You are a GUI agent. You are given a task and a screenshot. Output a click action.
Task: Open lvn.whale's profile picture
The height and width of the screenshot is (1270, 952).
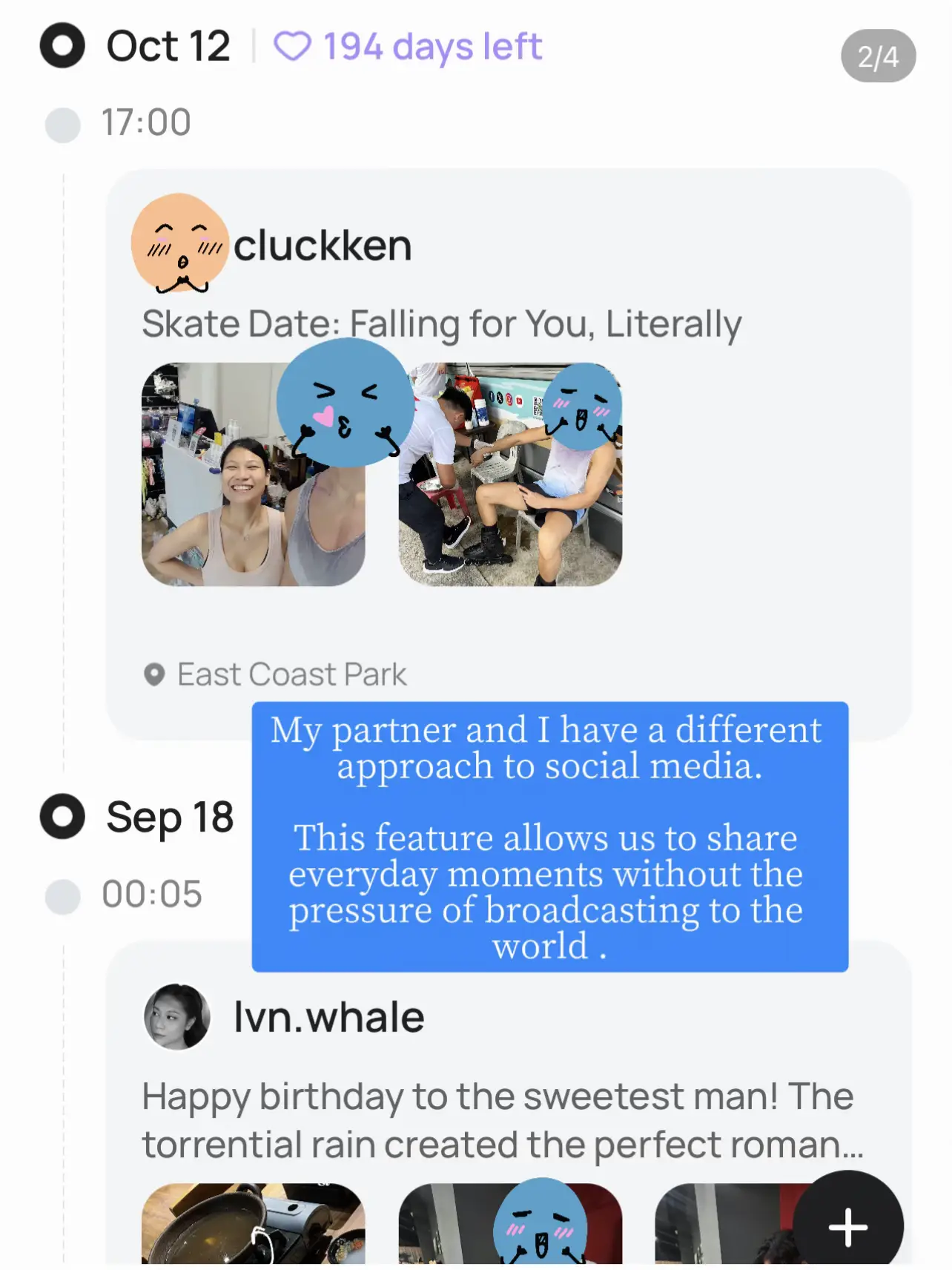176,1016
